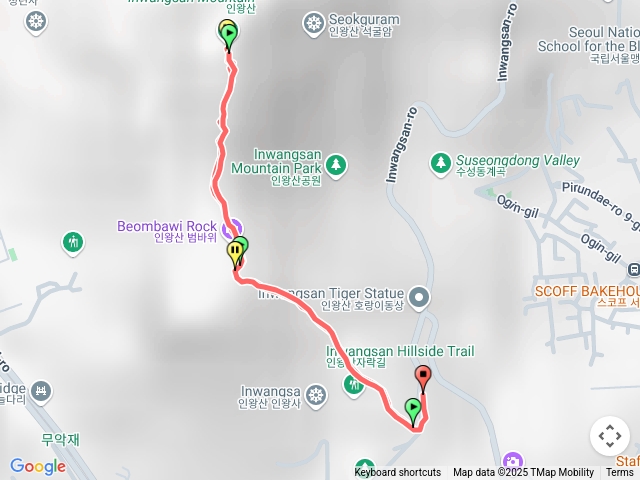The width and height of the screenshot is (640, 480).
Task: Open Google Maps via the Google logo
Action: pos(38,466)
